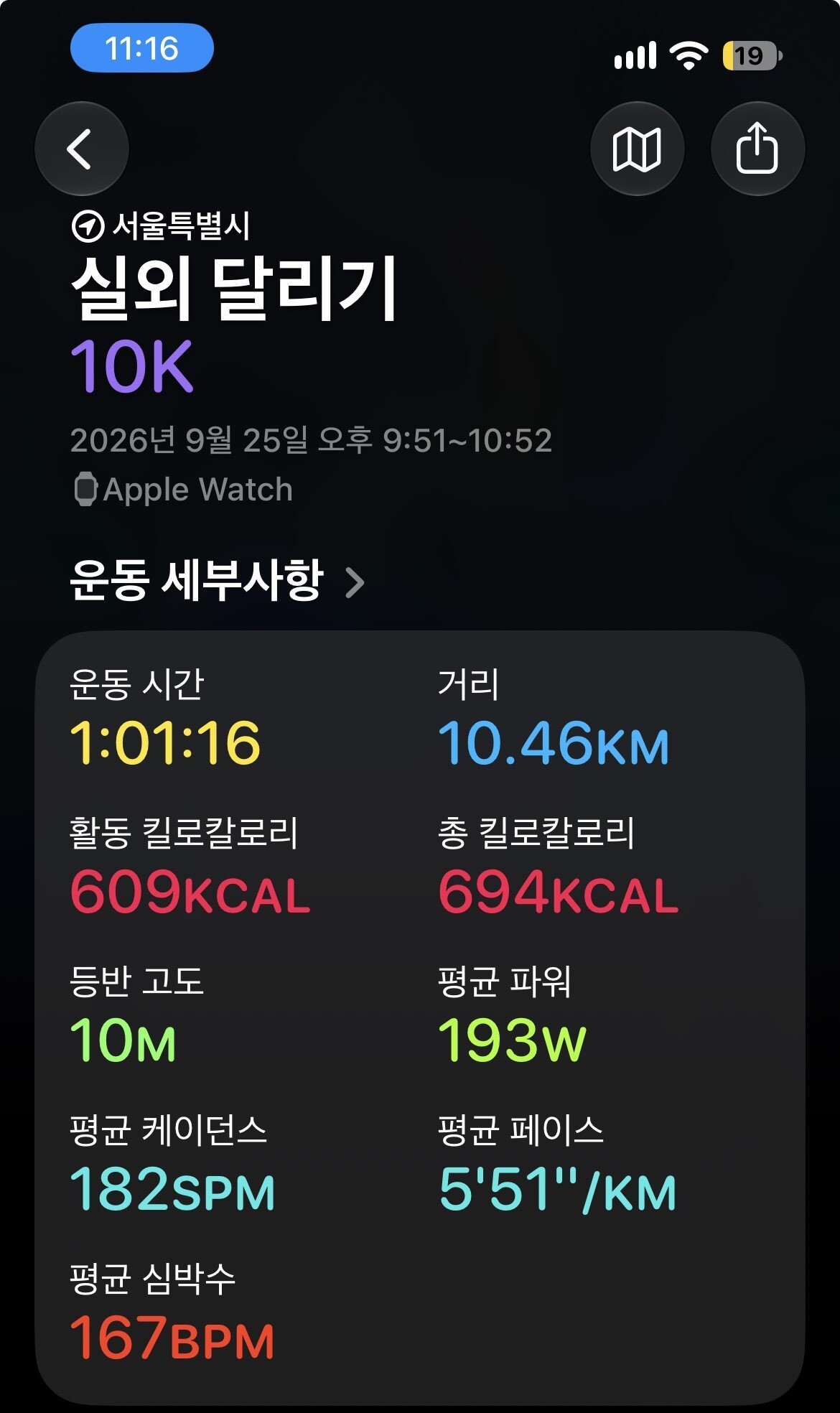The height and width of the screenshot is (1413, 840).
Task: Open the workout stats card
Action: pos(420,1017)
